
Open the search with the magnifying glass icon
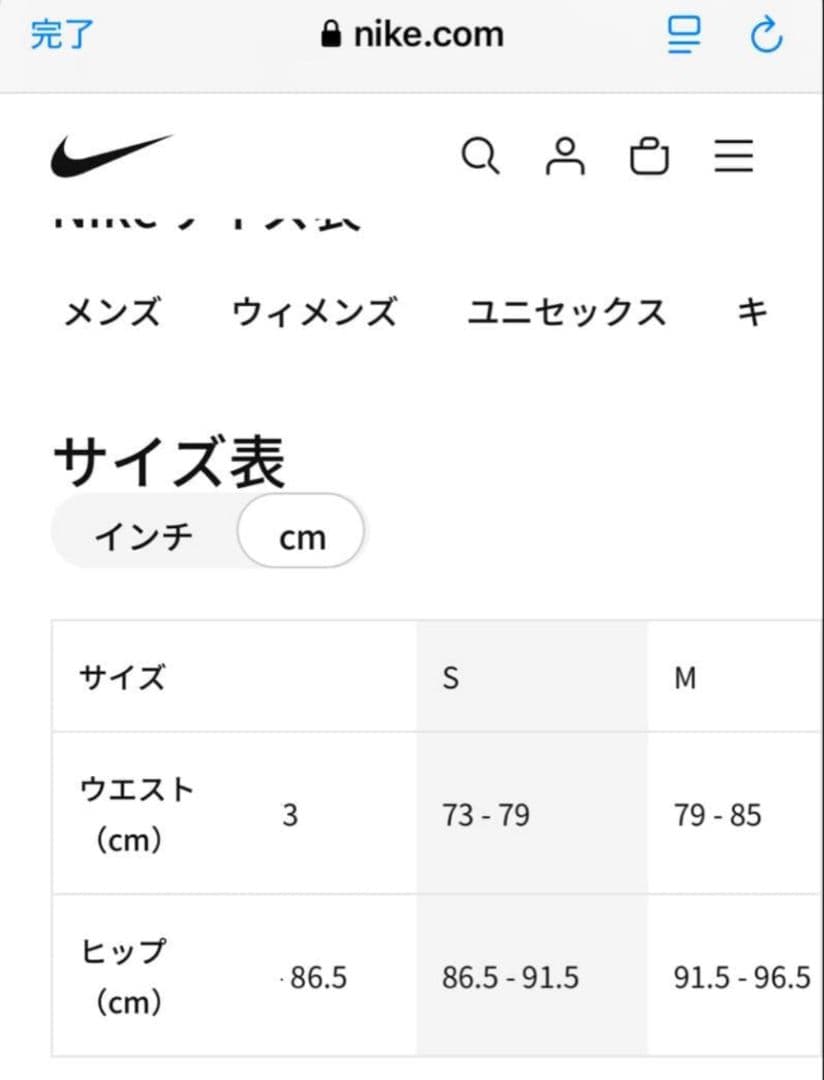click(481, 156)
